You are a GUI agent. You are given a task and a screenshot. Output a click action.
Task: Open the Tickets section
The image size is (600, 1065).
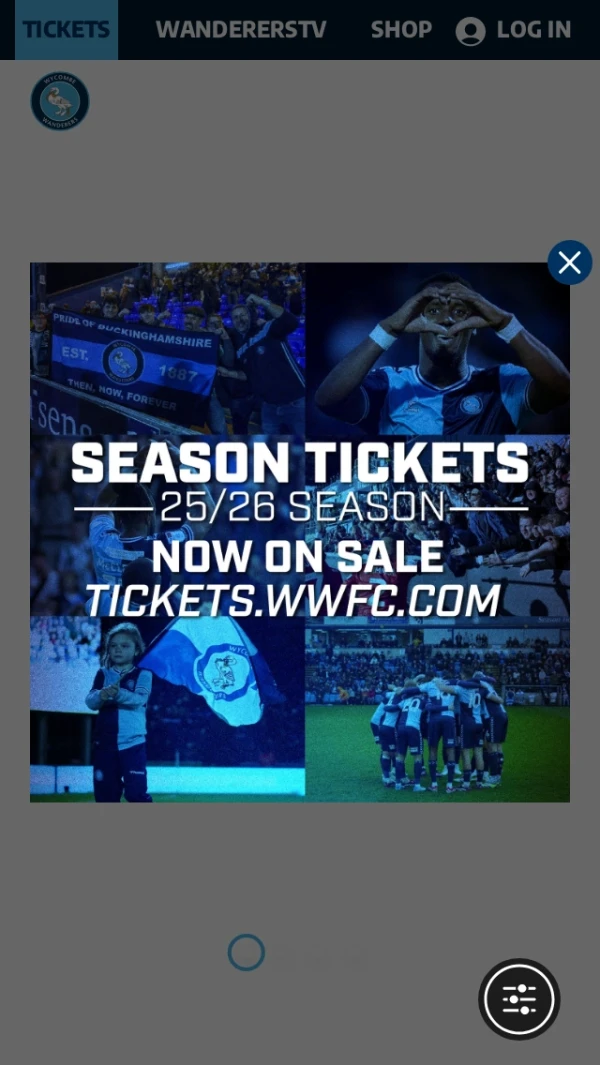click(66, 30)
